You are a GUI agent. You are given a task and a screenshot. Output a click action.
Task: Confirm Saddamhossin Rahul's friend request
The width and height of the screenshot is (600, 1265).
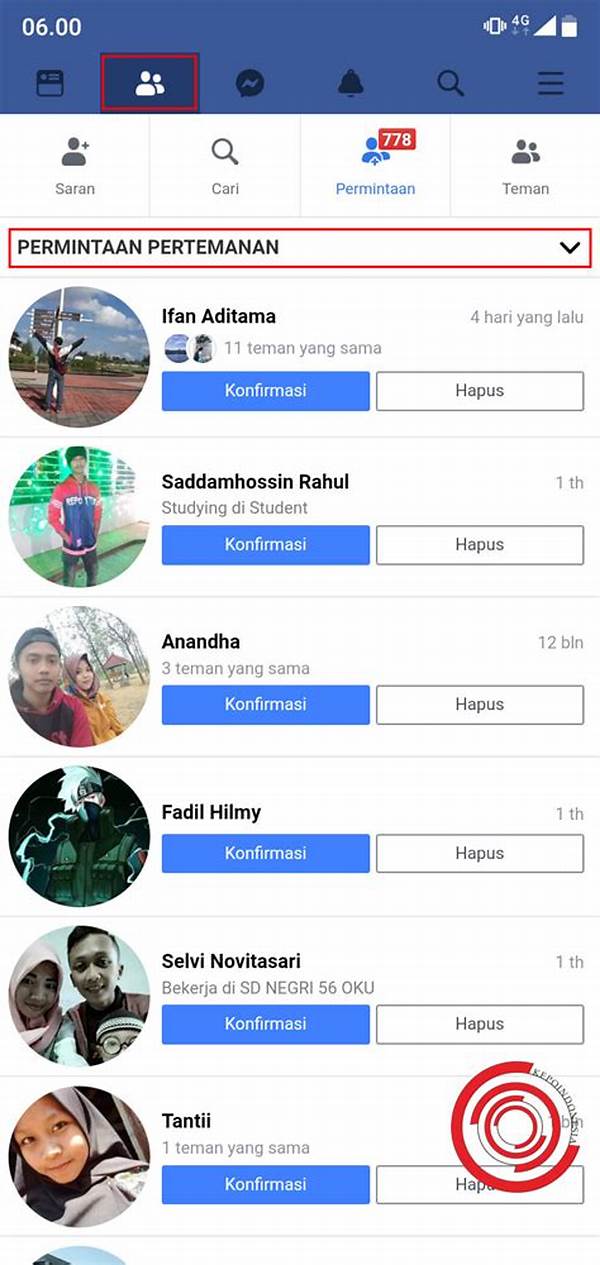click(x=266, y=545)
